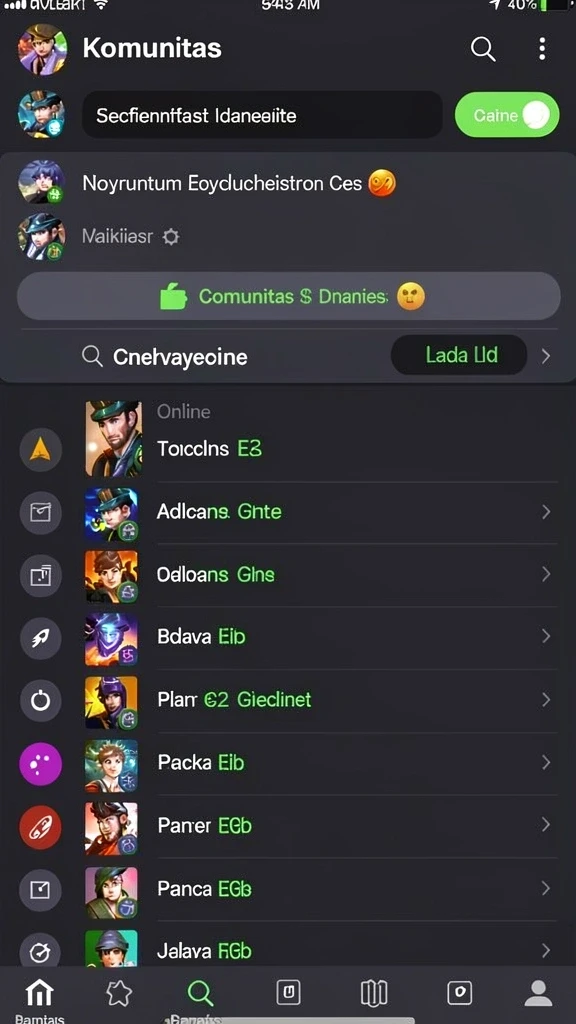Image resolution: width=576 pixels, height=1024 pixels.
Task: Switch to the home tab in bottom bar
Action: click(39, 994)
